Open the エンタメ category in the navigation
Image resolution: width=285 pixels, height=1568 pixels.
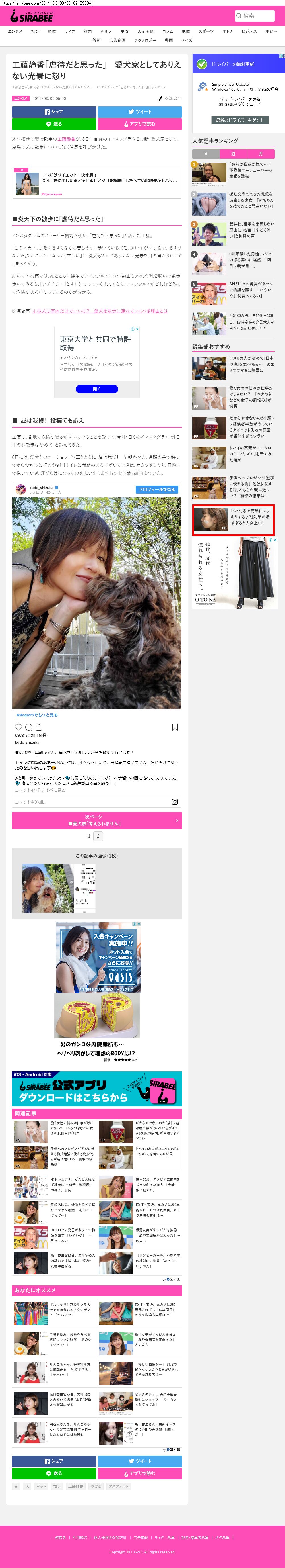[x=15, y=31]
